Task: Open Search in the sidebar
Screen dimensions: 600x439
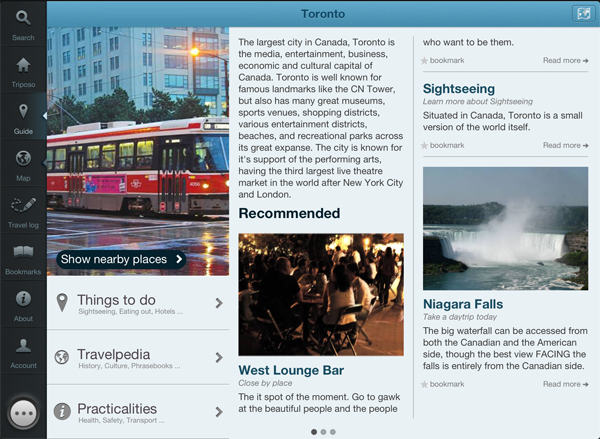Action: tap(22, 24)
